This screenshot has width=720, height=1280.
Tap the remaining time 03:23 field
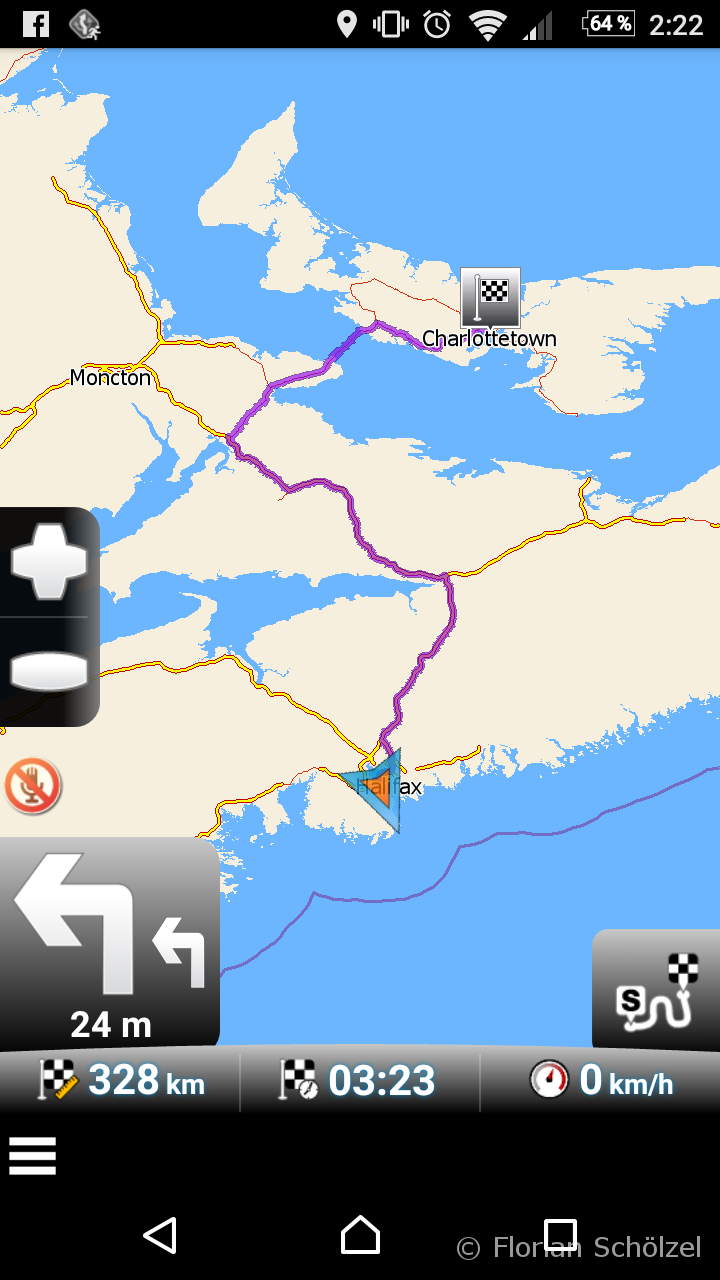click(x=359, y=1081)
